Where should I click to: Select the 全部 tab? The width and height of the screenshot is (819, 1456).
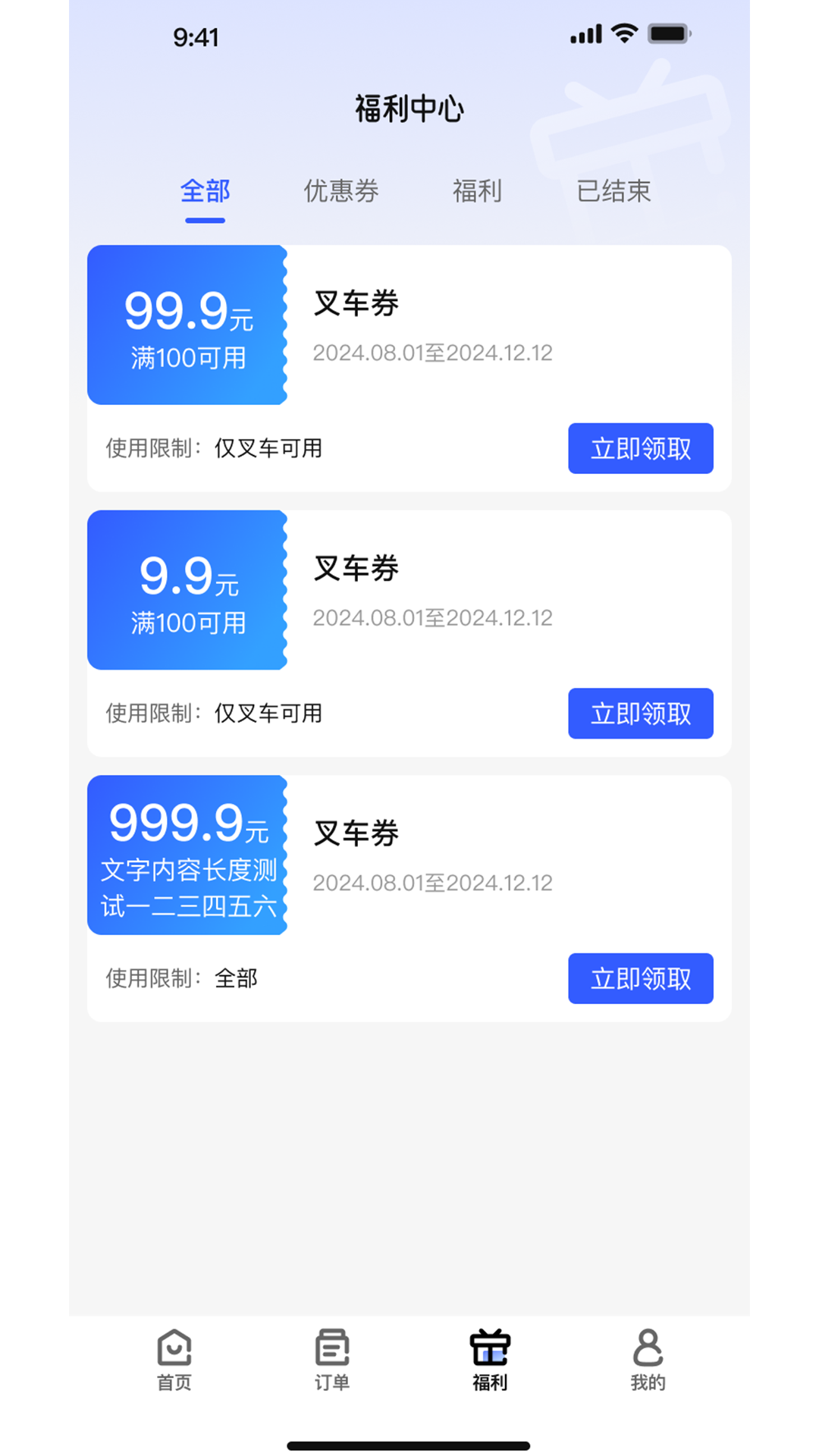pyautogui.click(x=205, y=192)
